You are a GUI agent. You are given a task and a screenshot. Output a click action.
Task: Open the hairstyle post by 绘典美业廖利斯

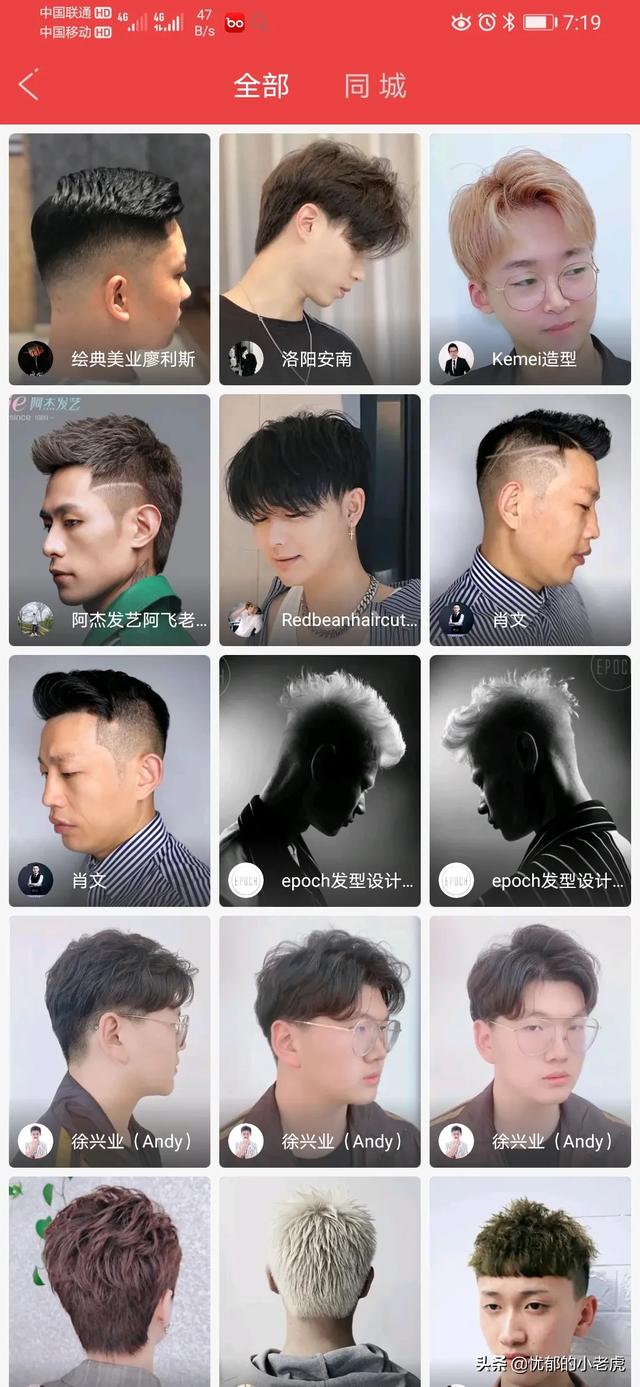tap(110, 258)
